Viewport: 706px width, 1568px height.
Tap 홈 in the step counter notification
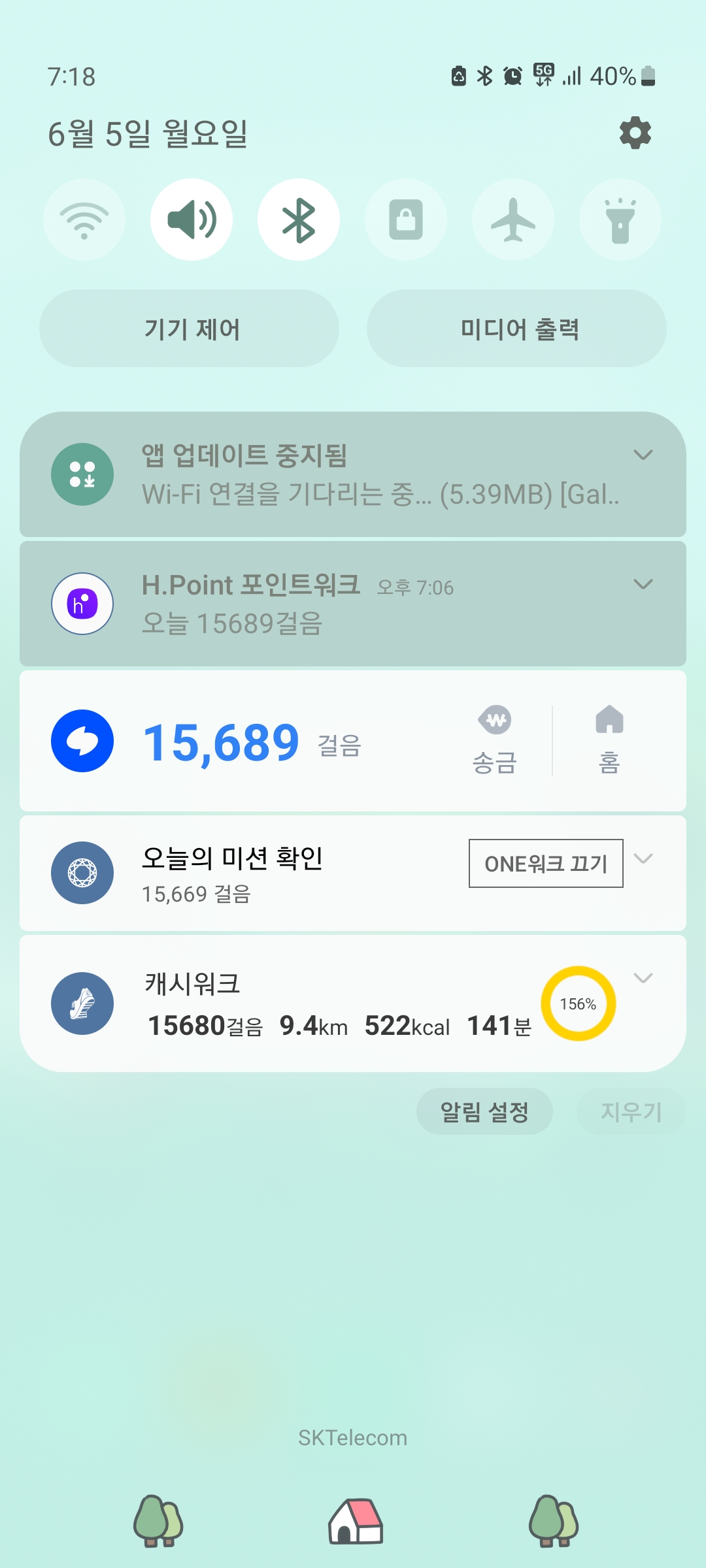click(609, 740)
